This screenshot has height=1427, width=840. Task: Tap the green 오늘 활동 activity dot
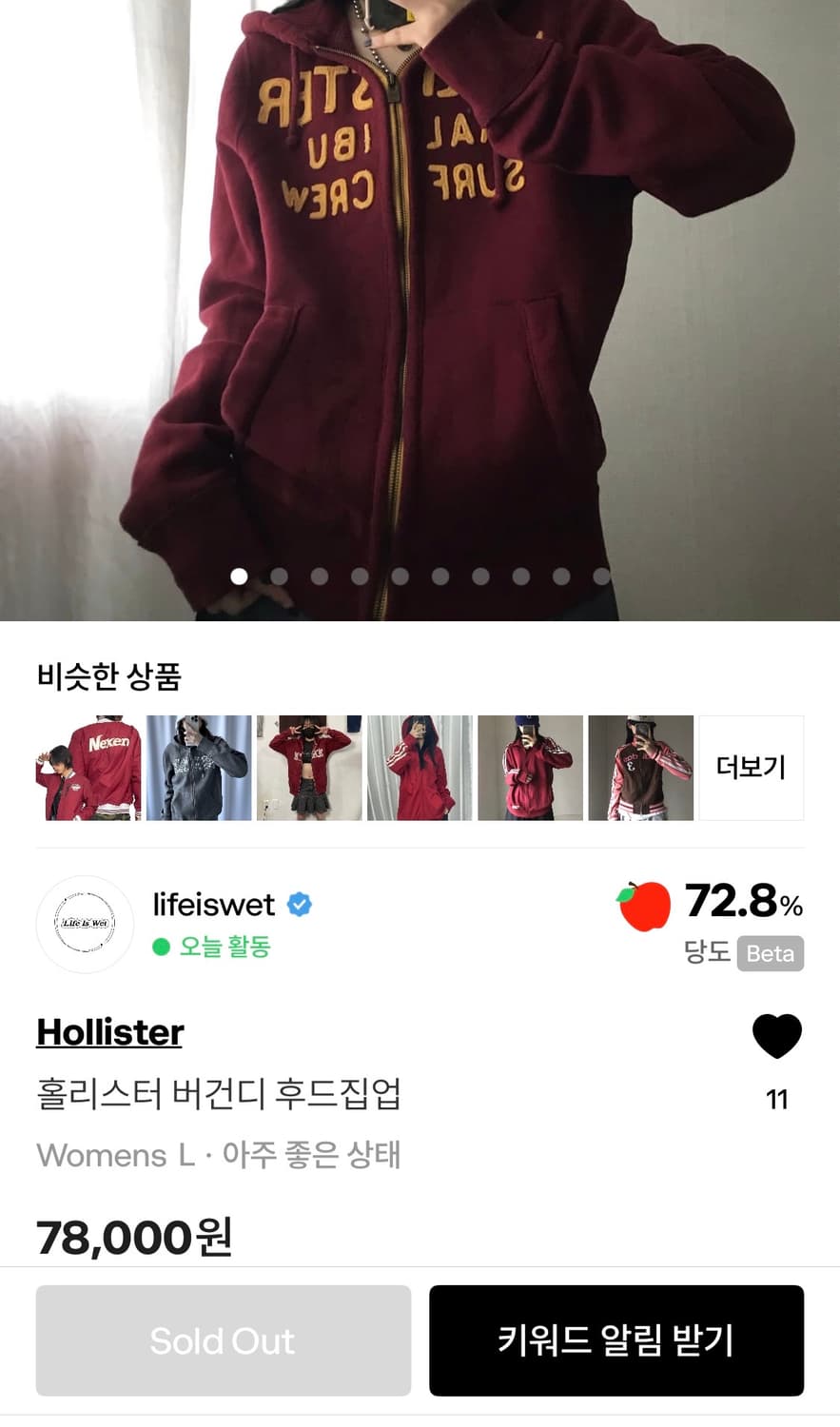click(160, 948)
